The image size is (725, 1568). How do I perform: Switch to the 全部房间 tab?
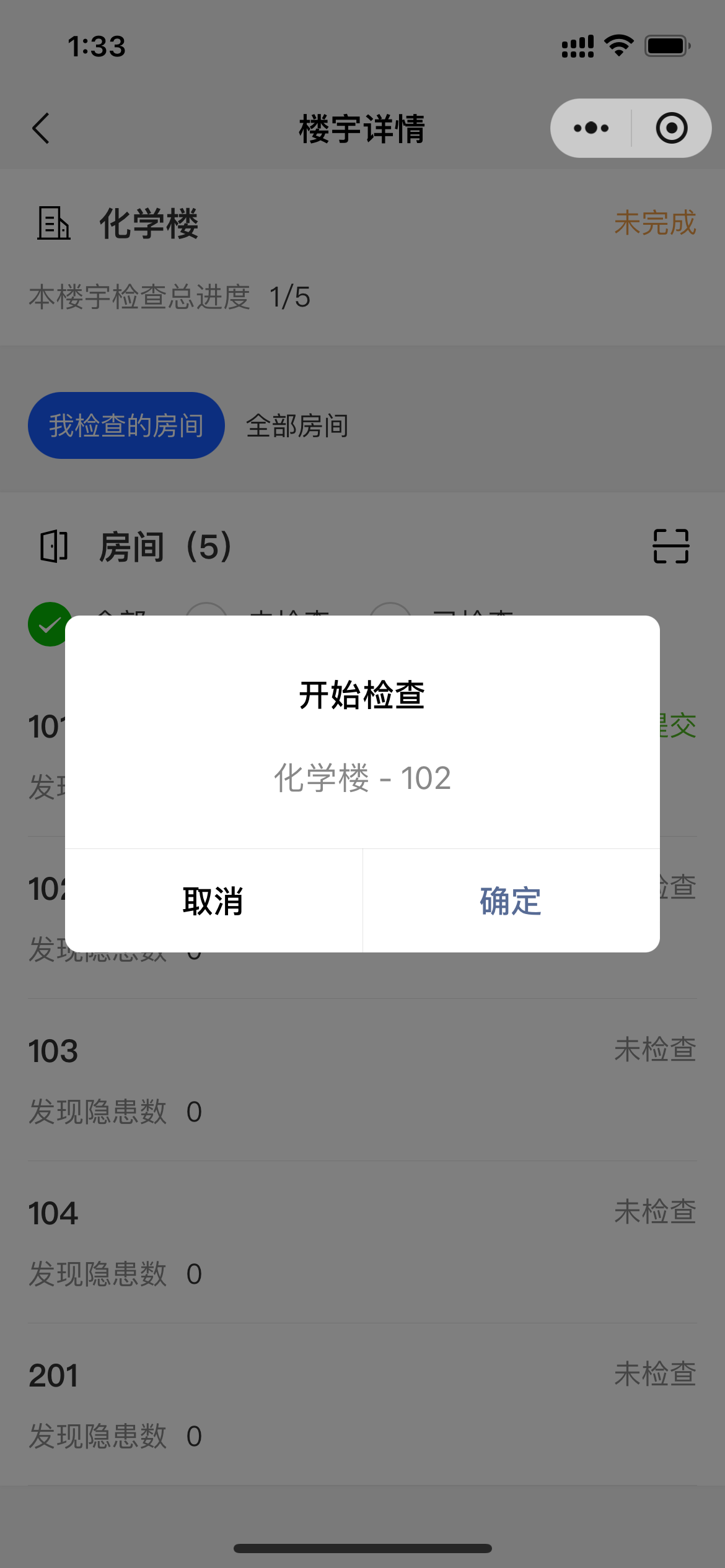pos(297,425)
